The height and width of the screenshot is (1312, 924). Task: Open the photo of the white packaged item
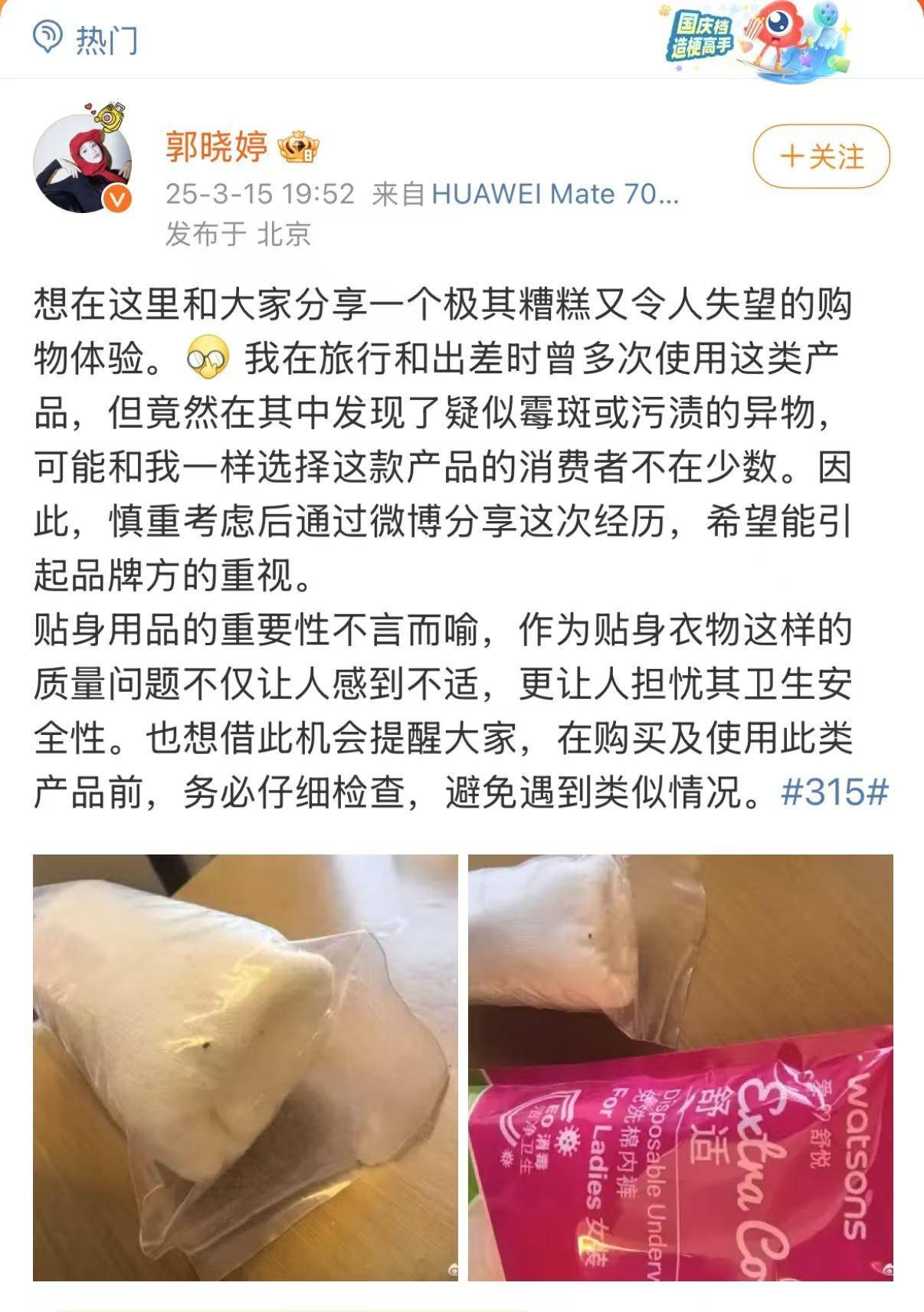pyautogui.click(x=245, y=1067)
